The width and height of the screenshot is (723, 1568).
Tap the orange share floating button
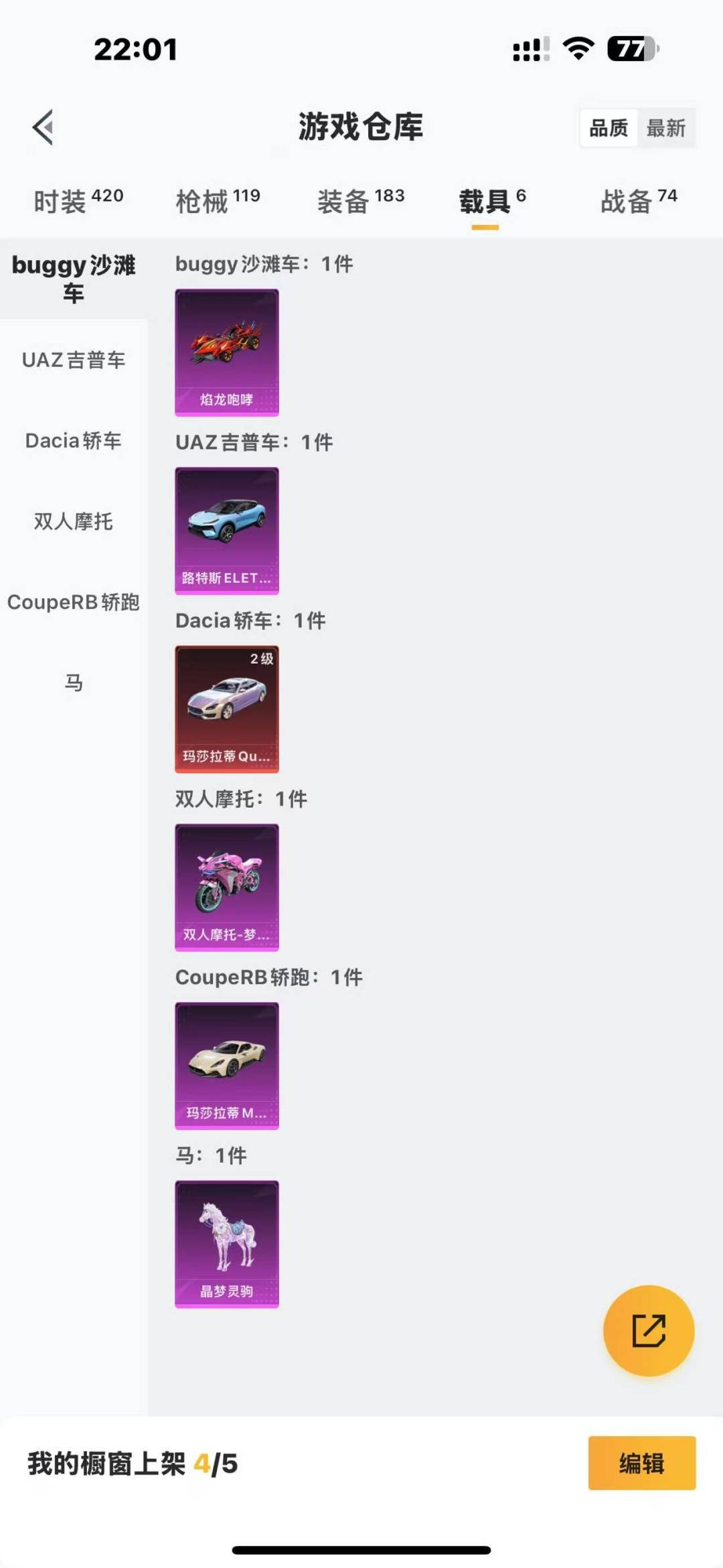click(649, 1330)
